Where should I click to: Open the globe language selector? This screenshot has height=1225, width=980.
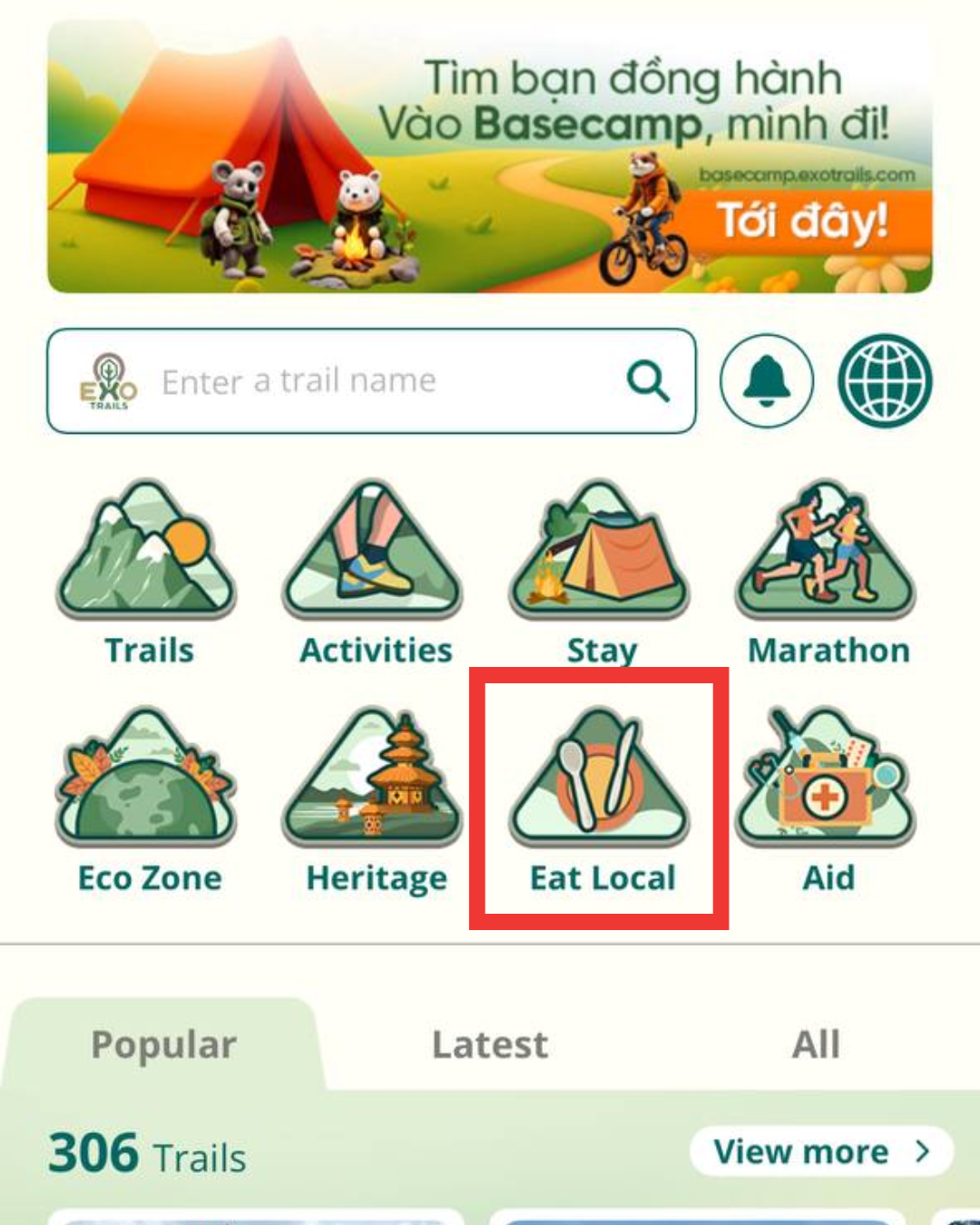coord(885,381)
